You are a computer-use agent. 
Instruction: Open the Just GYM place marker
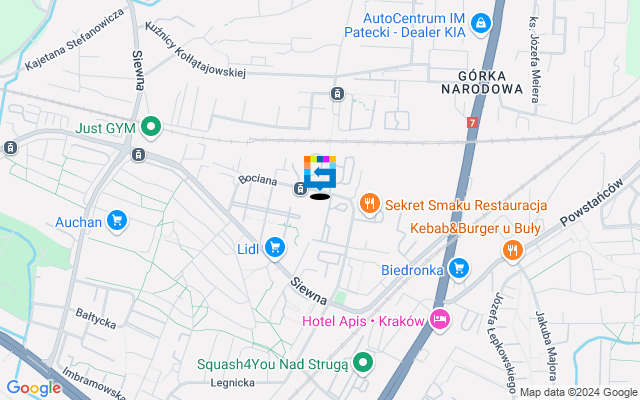(x=151, y=127)
